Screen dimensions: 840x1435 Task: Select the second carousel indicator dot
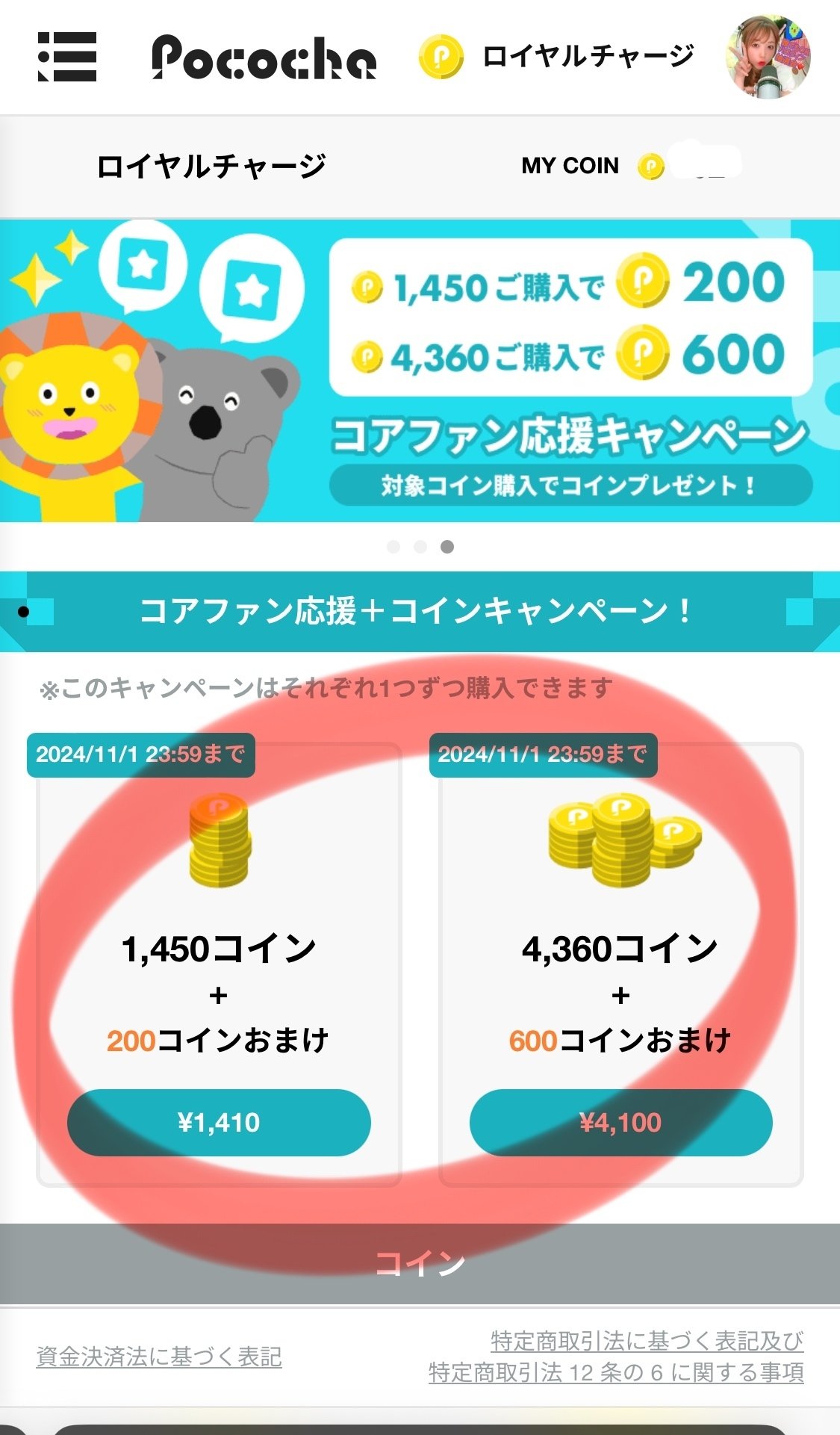coord(420,547)
